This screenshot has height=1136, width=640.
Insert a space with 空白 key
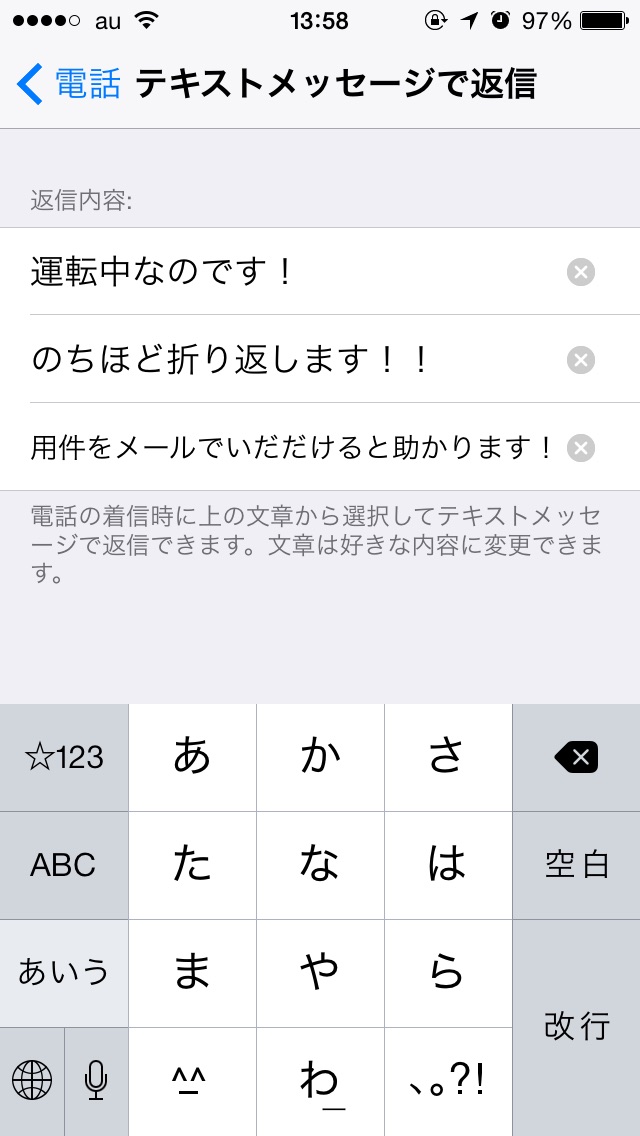[576, 865]
